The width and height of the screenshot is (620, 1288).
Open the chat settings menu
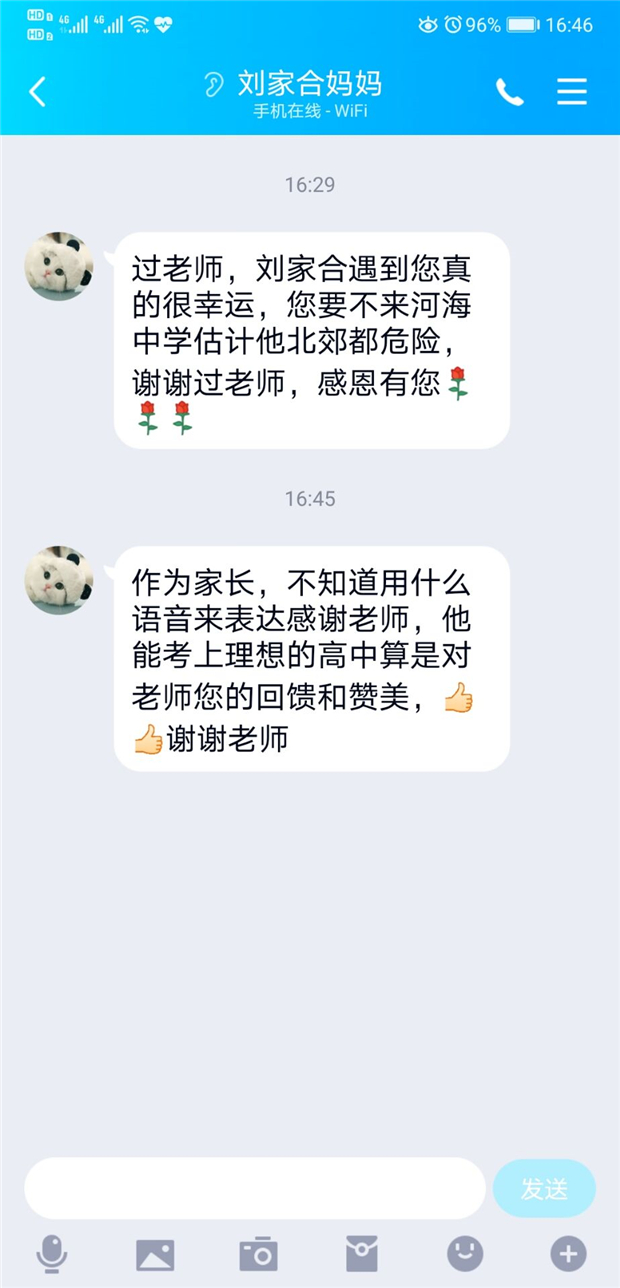click(x=572, y=92)
